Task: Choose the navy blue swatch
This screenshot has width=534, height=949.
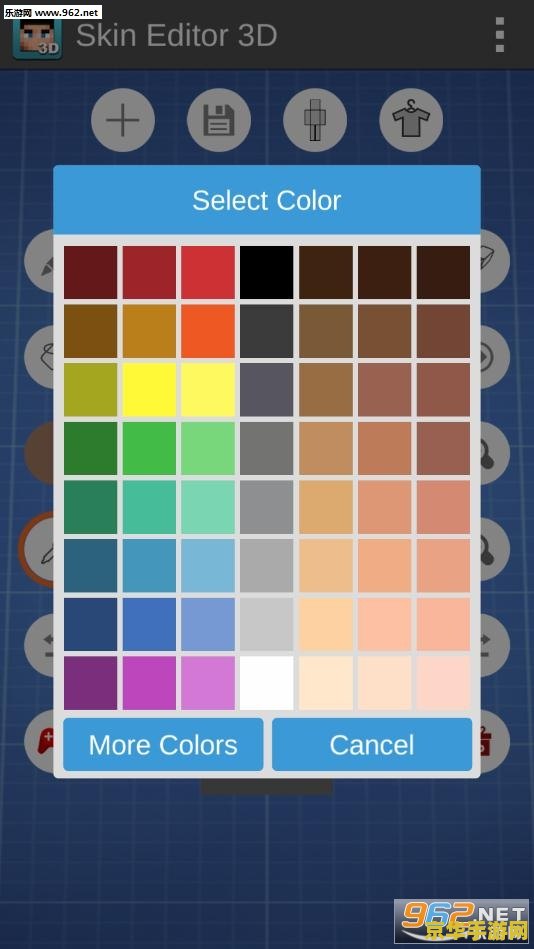Action: [91, 624]
